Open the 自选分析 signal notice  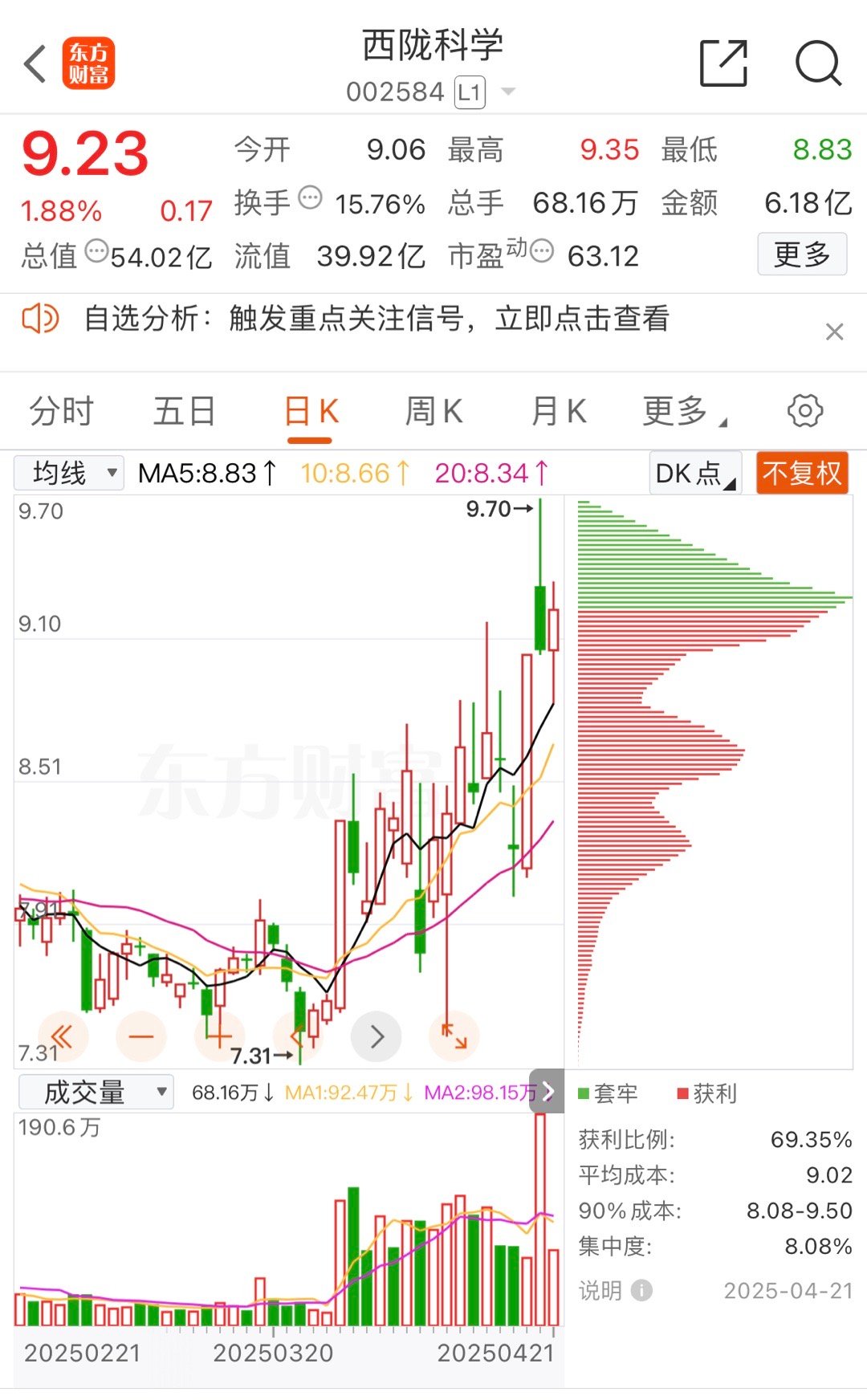(377, 319)
